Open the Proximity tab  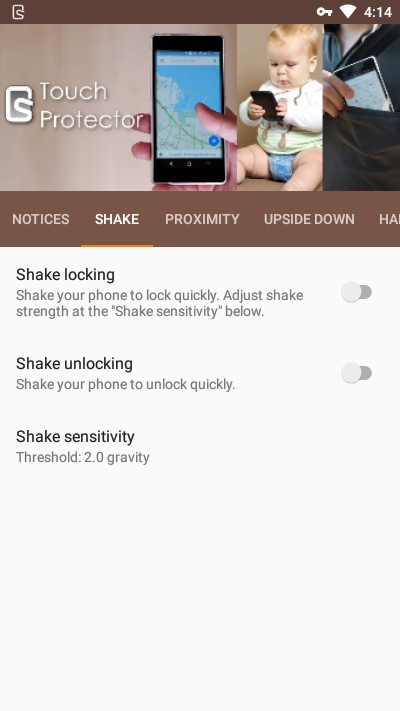click(x=202, y=219)
